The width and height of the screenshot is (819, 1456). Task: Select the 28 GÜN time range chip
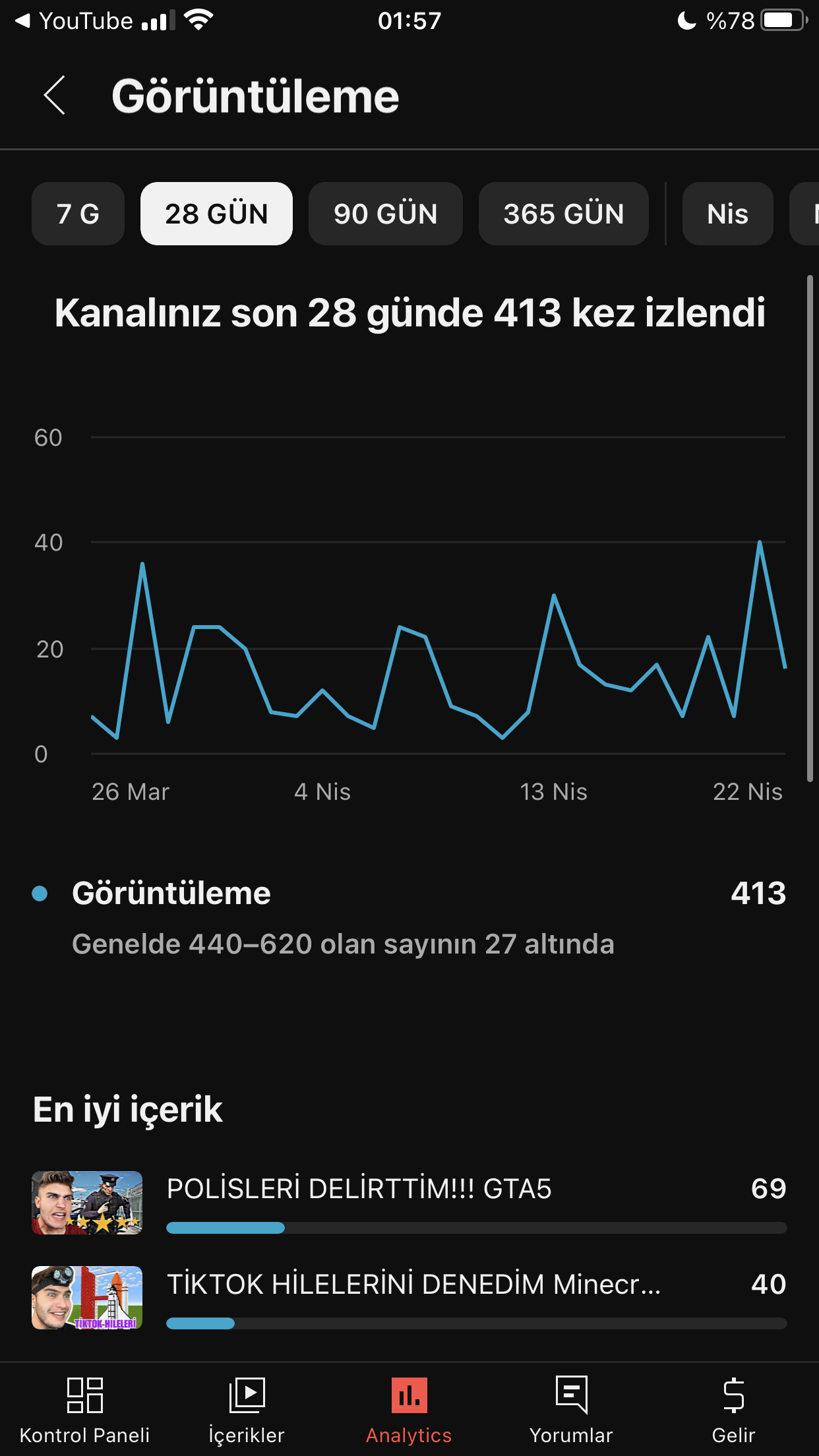click(216, 214)
